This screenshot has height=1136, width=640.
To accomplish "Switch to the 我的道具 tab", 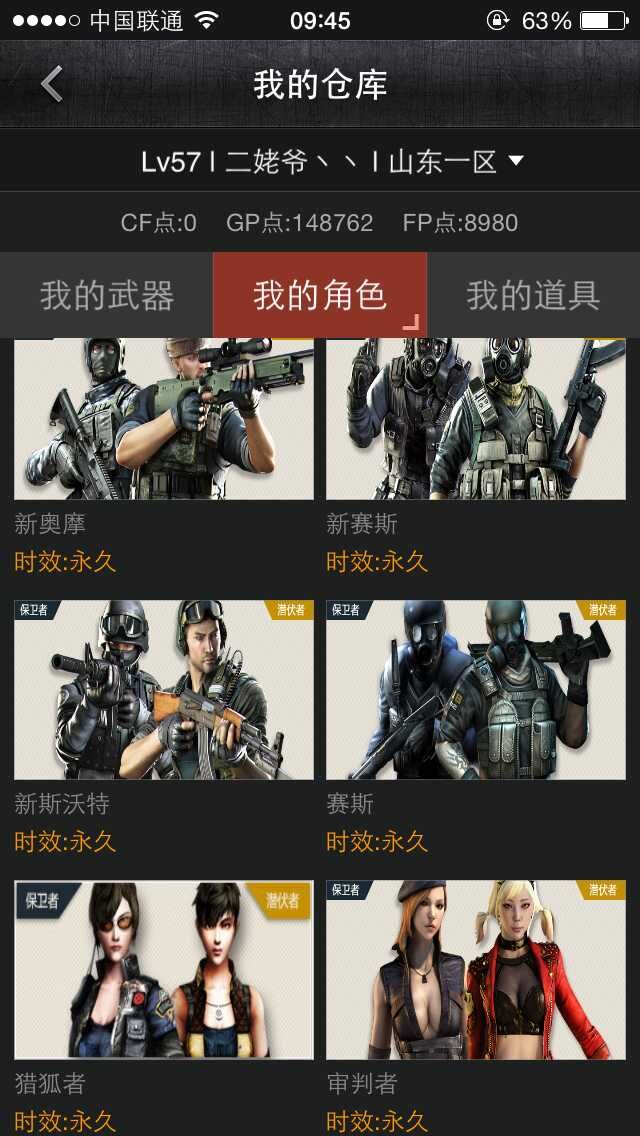I will coord(533,296).
